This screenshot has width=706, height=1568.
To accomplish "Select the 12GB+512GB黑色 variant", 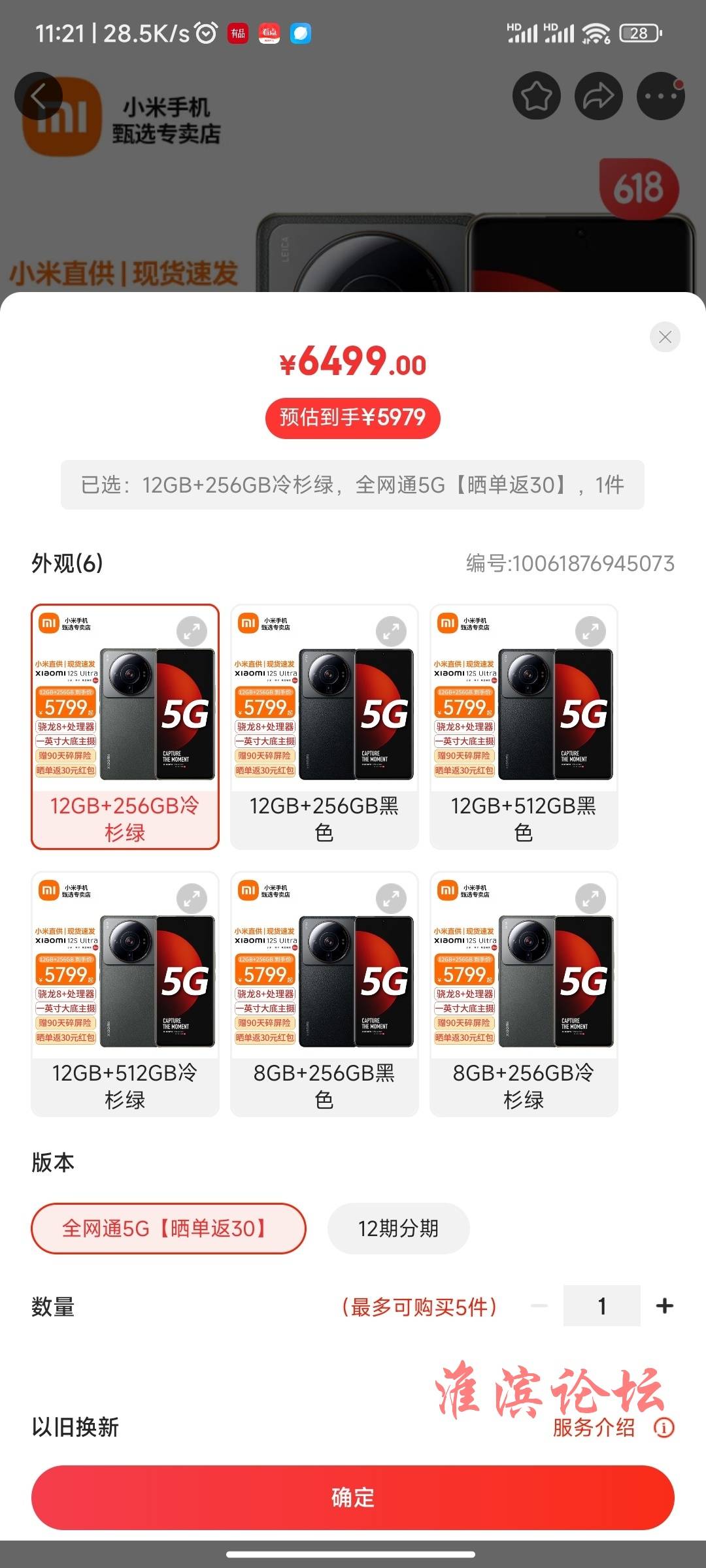I will 524,727.
